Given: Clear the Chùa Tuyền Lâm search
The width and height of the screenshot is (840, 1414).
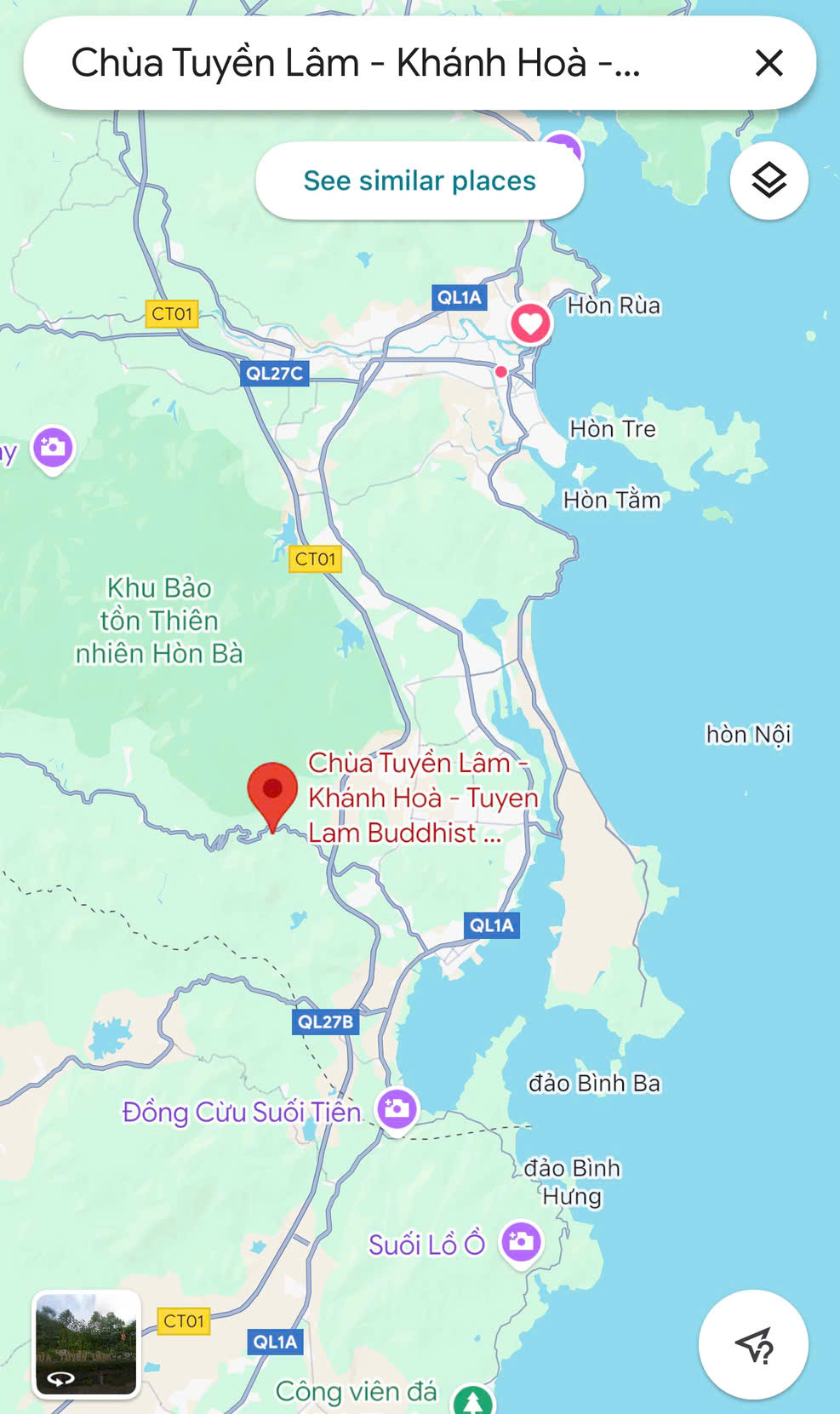Looking at the screenshot, I should 769,63.
